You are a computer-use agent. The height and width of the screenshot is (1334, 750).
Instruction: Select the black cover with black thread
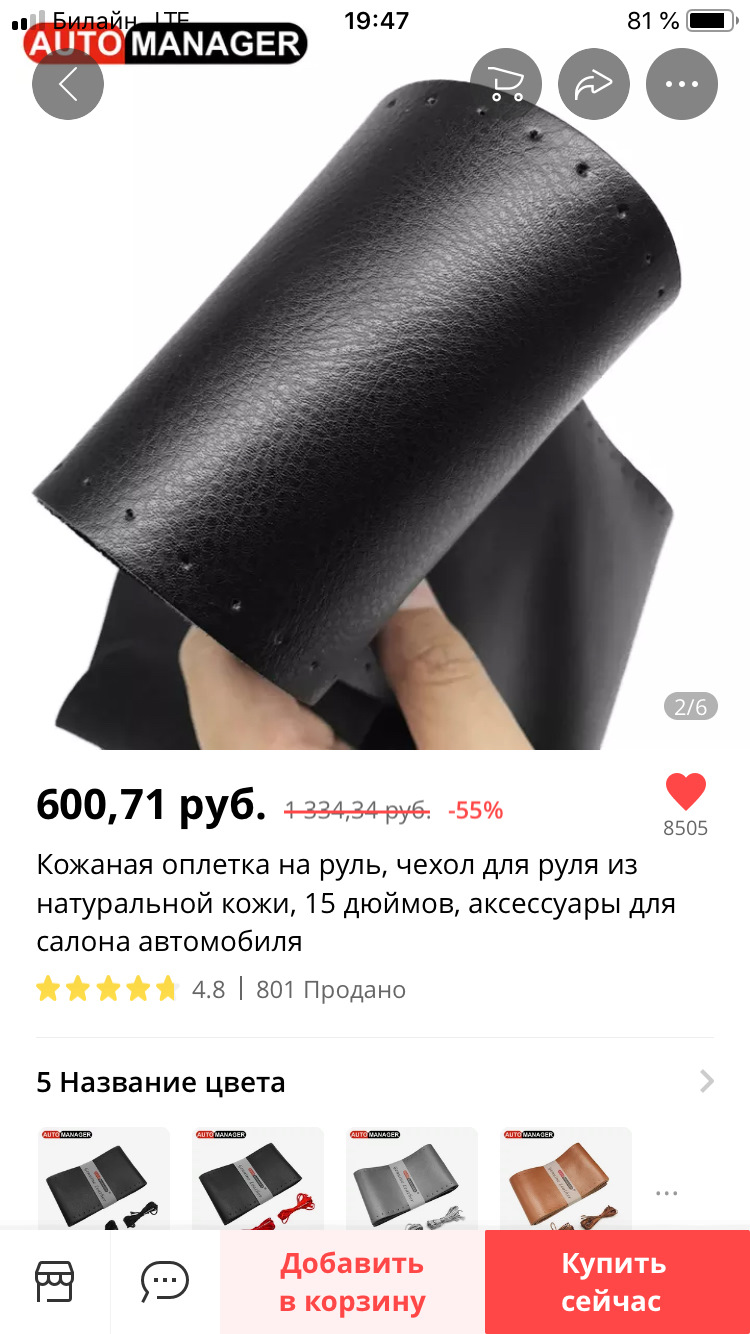[x=104, y=1180]
